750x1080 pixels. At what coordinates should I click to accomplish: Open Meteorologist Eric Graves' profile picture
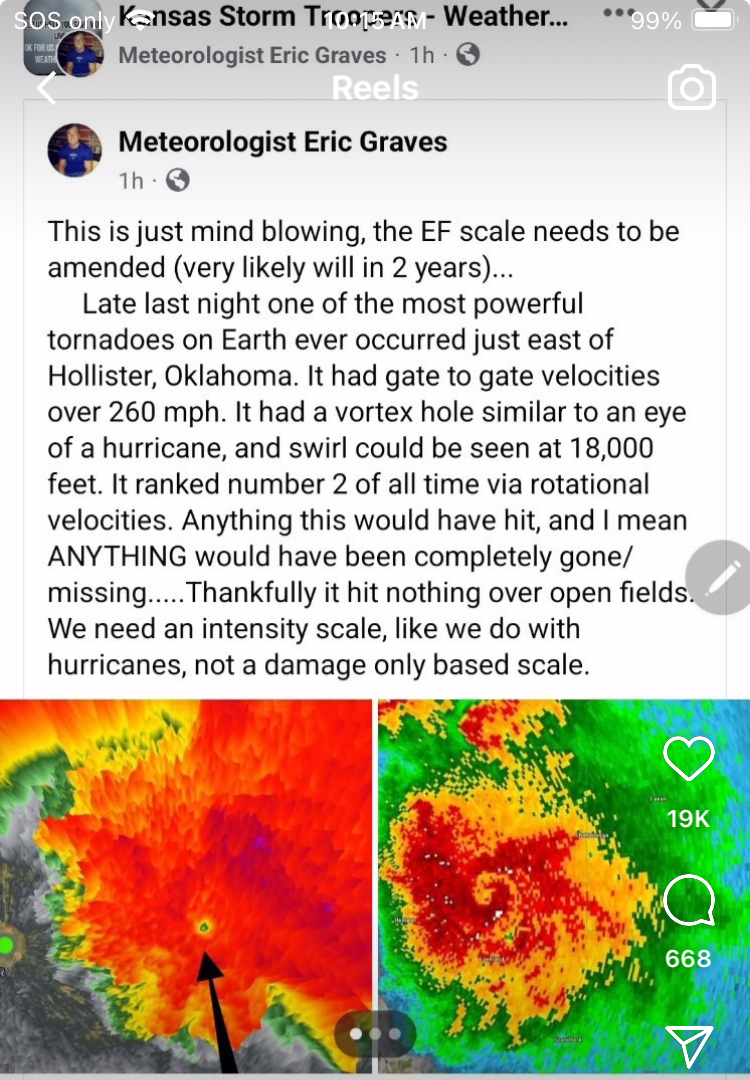(75, 153)
